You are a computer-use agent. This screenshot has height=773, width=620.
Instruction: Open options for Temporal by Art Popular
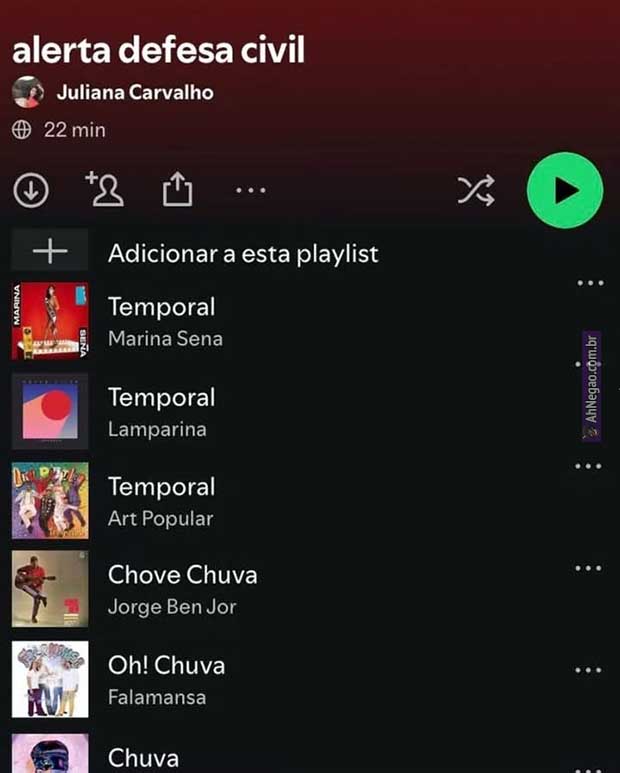pos(589,466)
